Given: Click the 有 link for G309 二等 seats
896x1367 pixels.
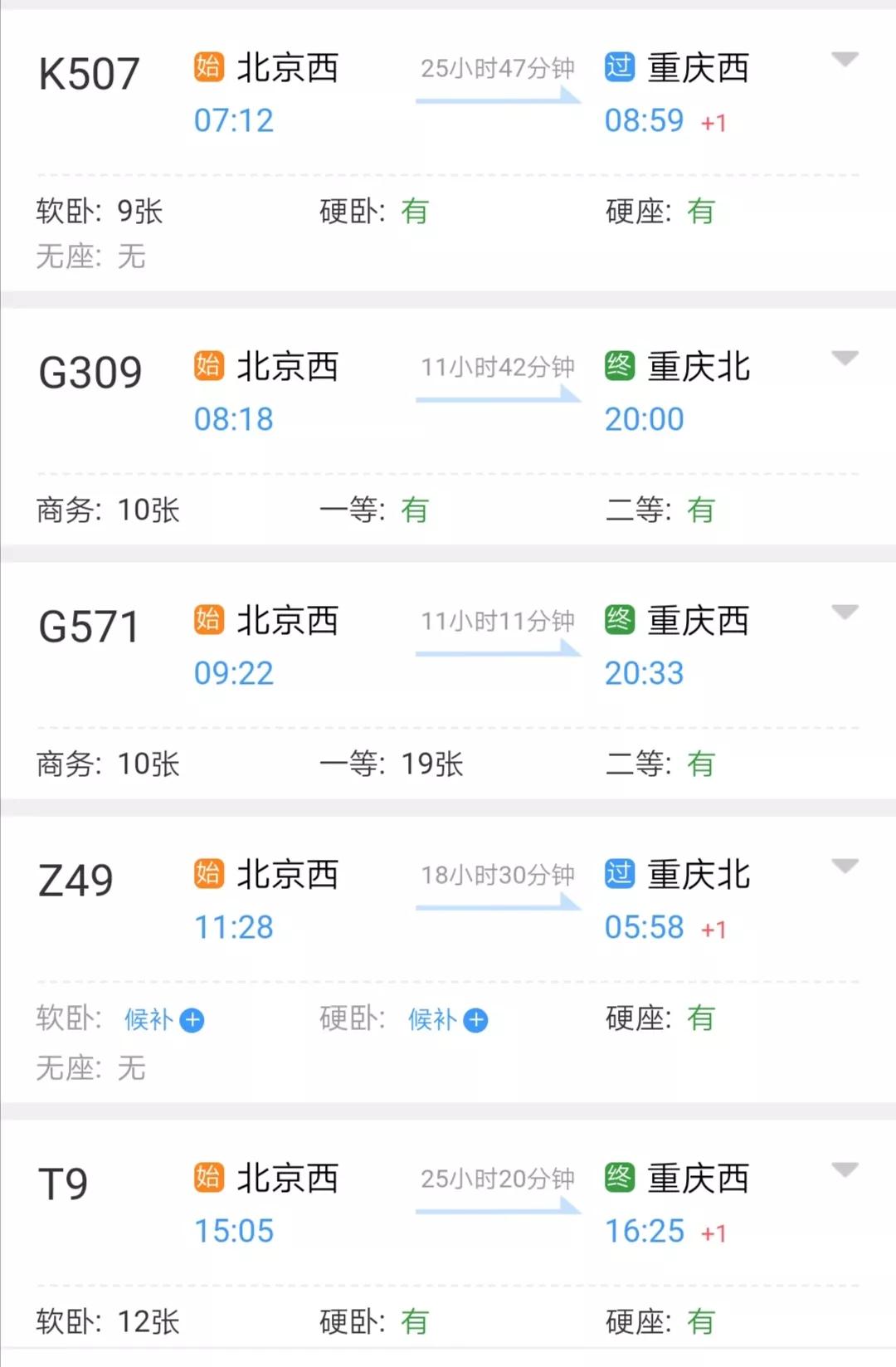Looking at the screenshot, I should coord(699,512).
